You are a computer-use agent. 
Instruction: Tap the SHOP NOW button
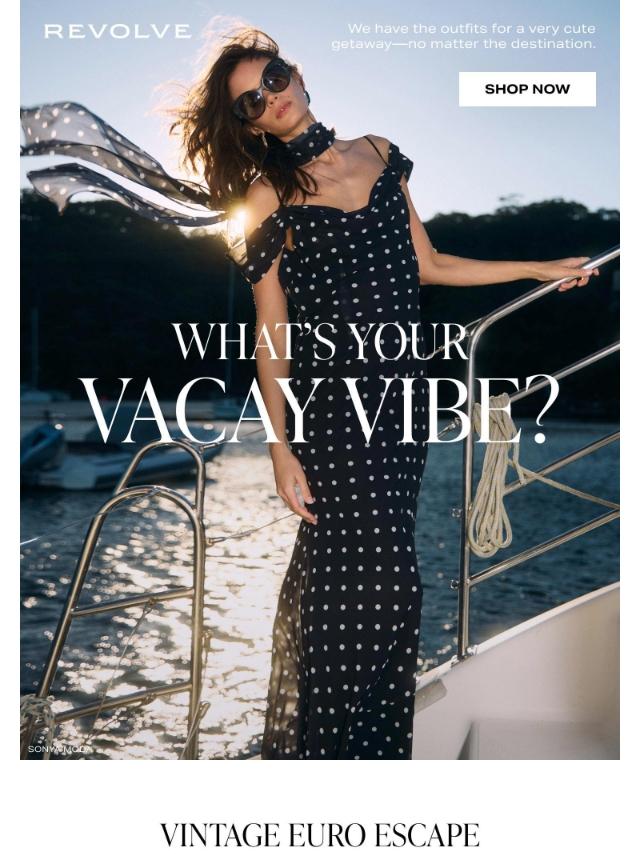527,89
